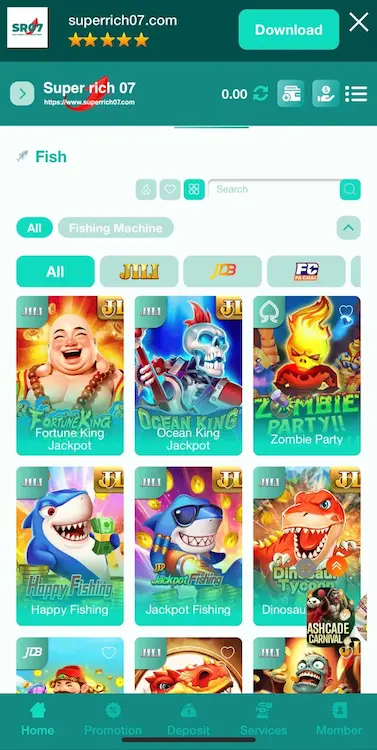Collapse the category filter chevron
The height and width of the screenshot is (750, 377).
pyautogui.click(x=348, y=228)
